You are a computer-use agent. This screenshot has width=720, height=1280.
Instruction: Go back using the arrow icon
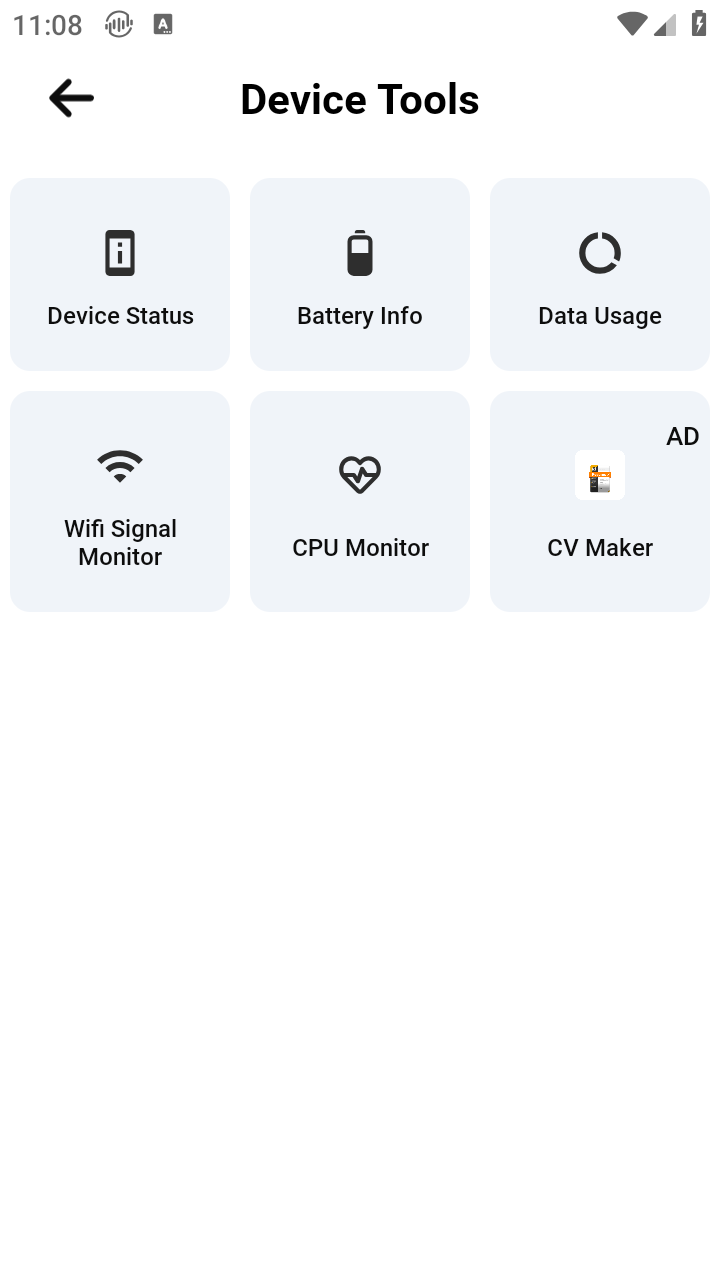click(71, 98)
